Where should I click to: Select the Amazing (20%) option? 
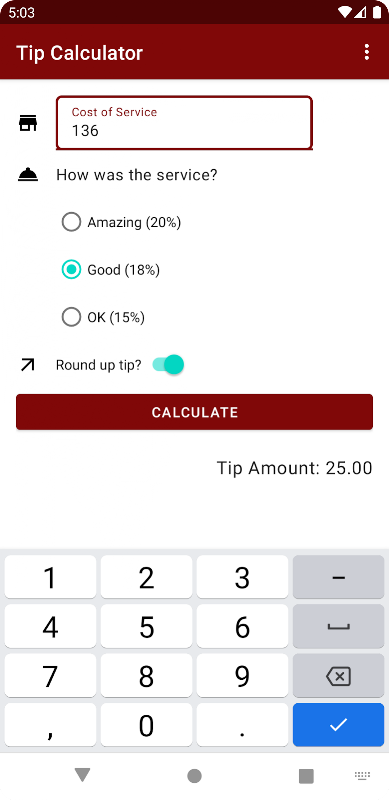[121, 222]
